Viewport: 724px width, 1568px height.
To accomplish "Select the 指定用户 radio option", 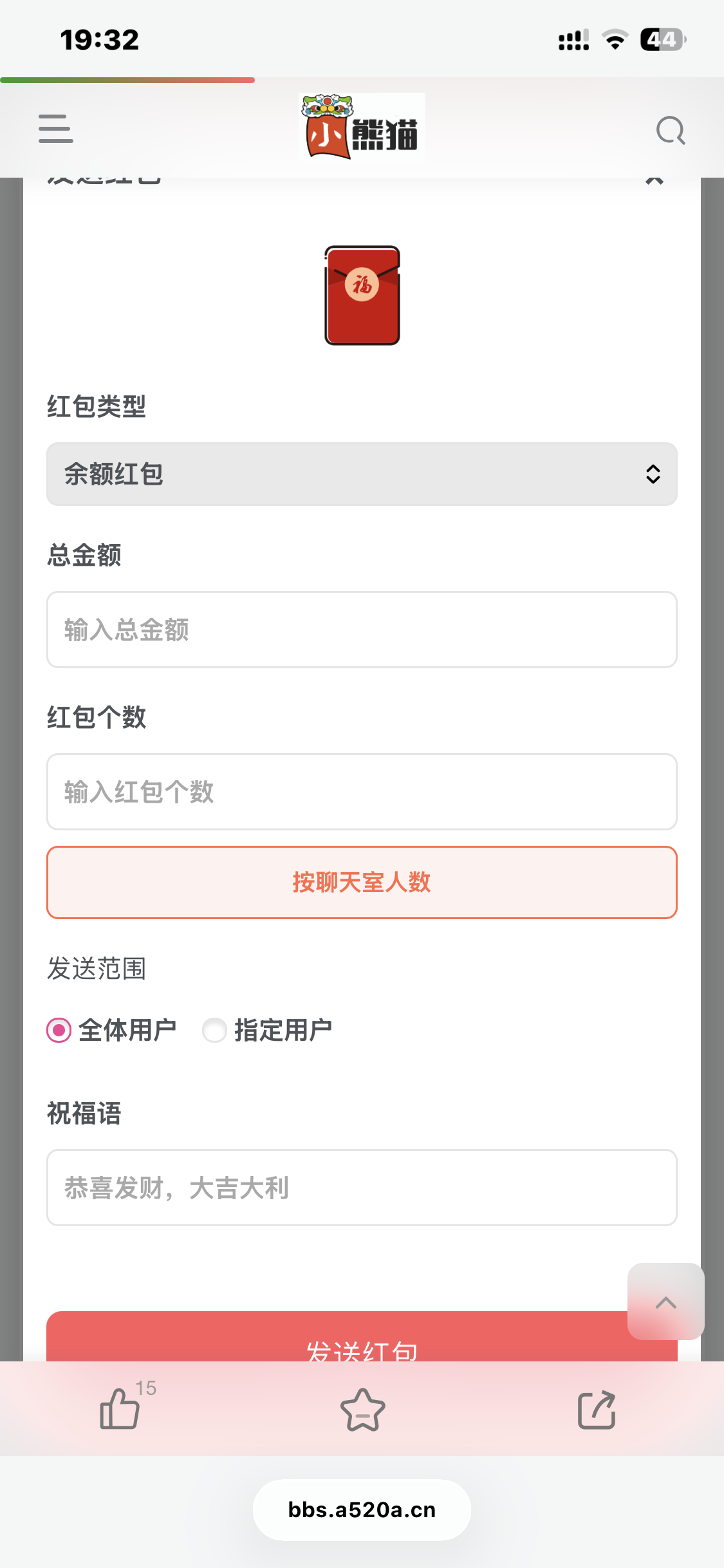I will tap(215, 1029).
